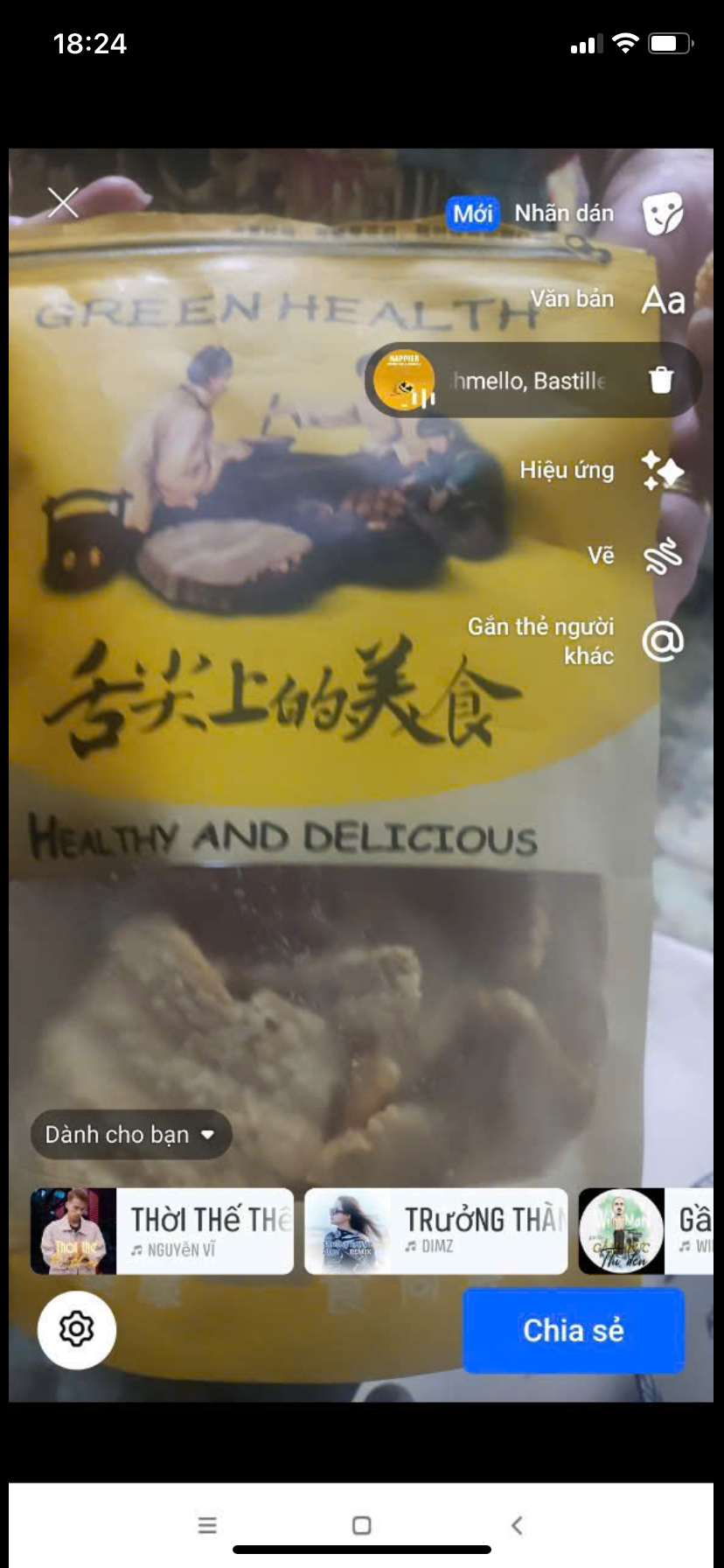
Task: Pick the Trưởng Thành song by DIMZ
Action: 435,1231
